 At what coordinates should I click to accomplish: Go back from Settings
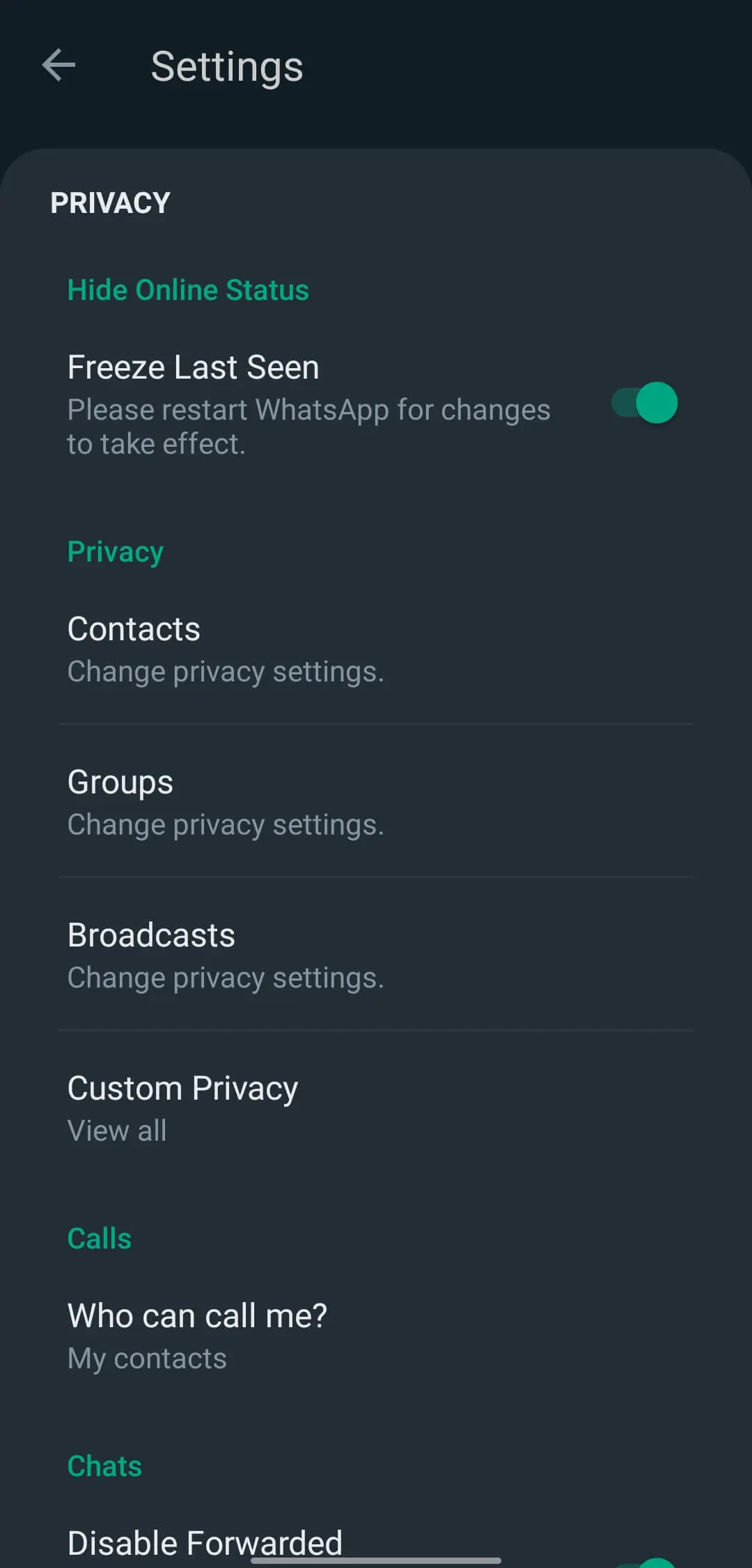tap(58, 66)
